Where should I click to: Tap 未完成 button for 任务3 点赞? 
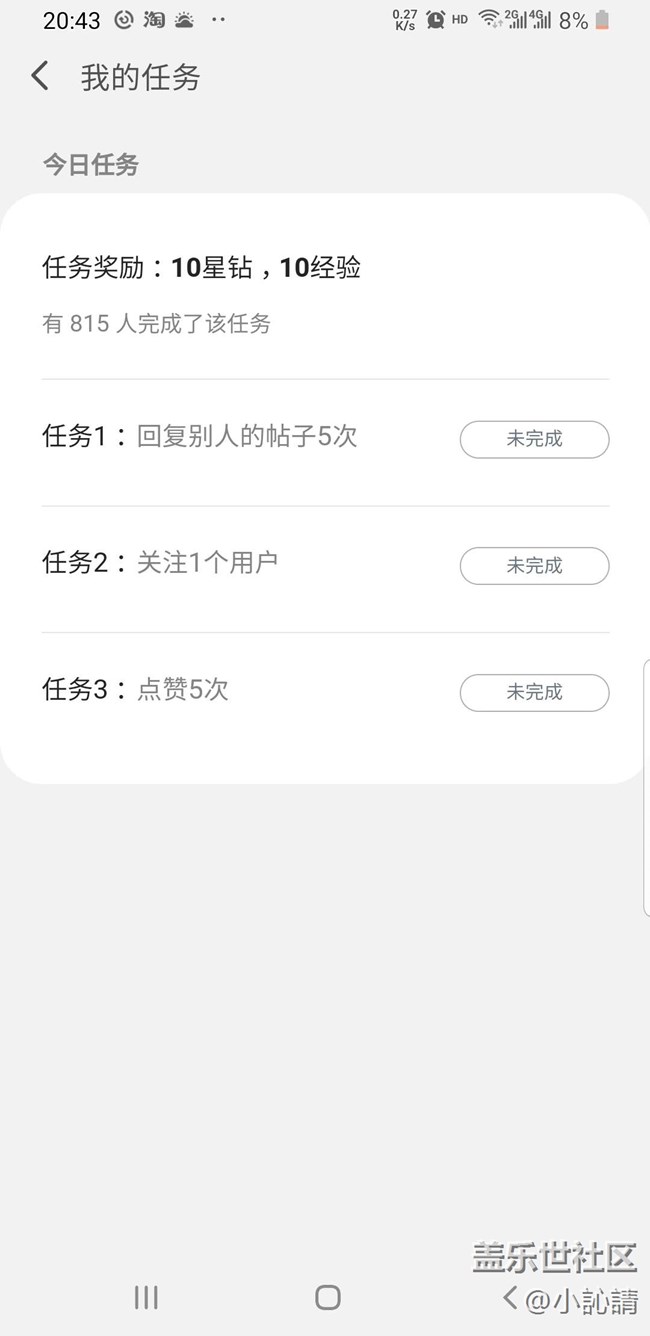pyautogui.click(x=534, y=692)
